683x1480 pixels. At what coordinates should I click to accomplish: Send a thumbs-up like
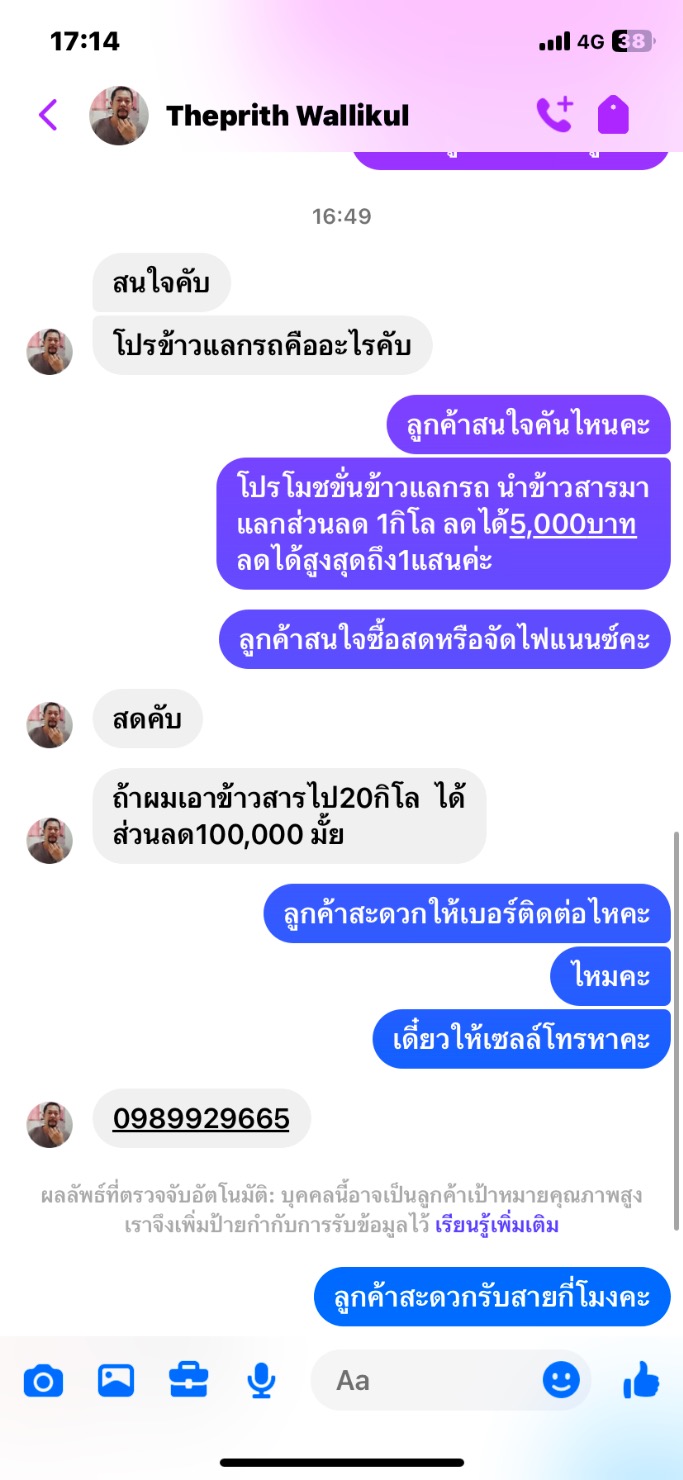(x=641, y=1381)
